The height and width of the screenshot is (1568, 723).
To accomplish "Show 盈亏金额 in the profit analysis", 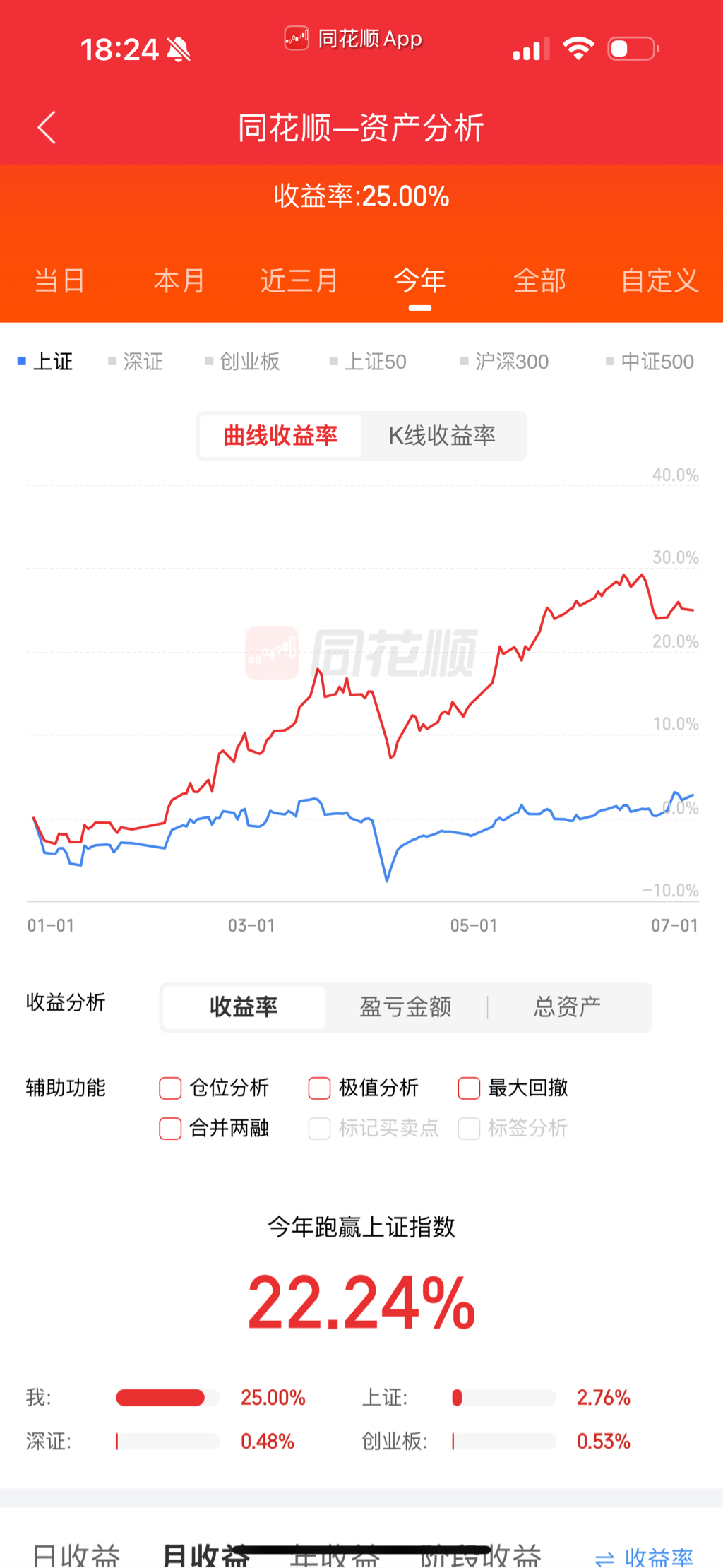I will [x=405, y=1006].
